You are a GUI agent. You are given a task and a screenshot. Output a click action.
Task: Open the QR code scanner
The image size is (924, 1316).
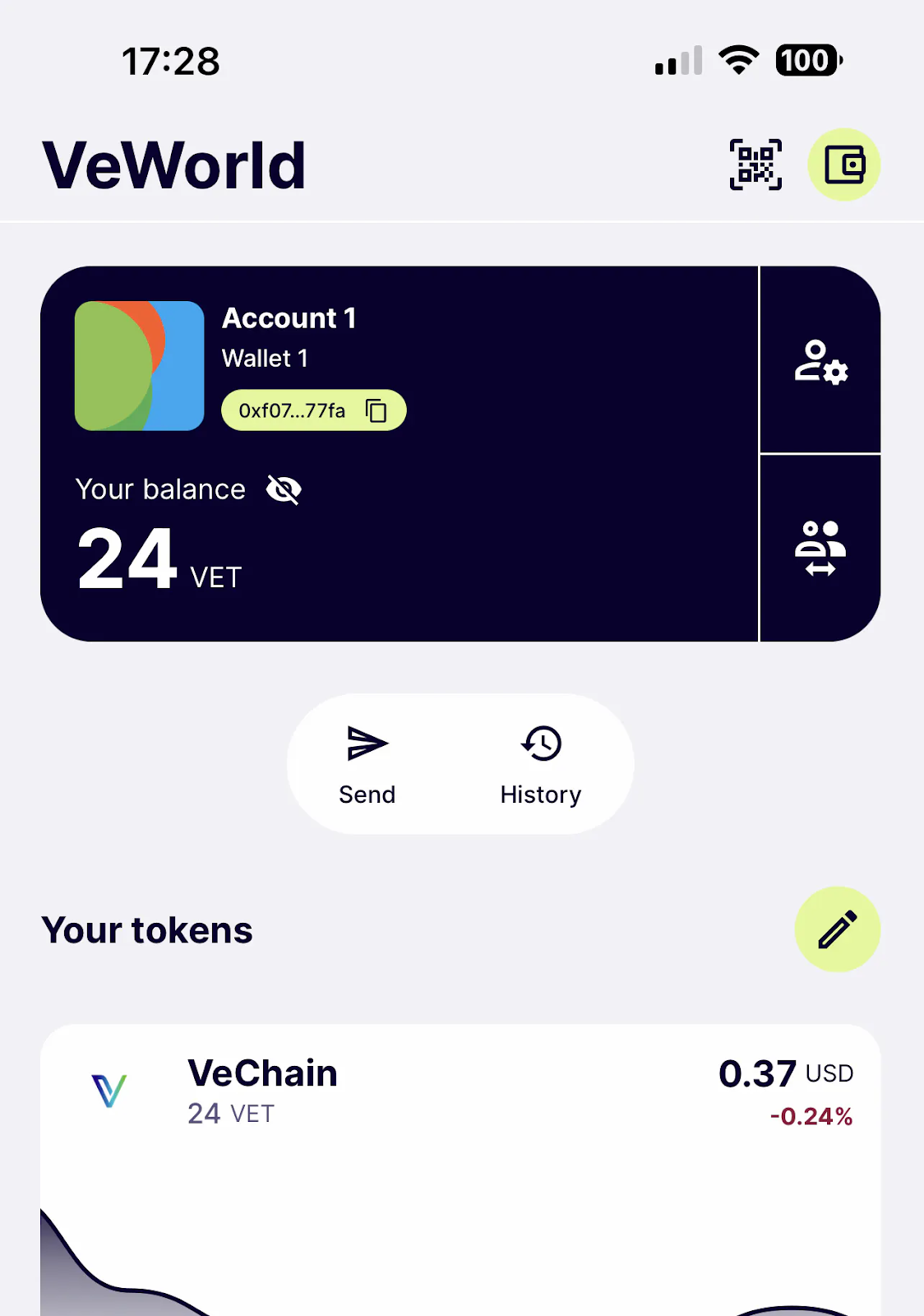click(755, 165)
